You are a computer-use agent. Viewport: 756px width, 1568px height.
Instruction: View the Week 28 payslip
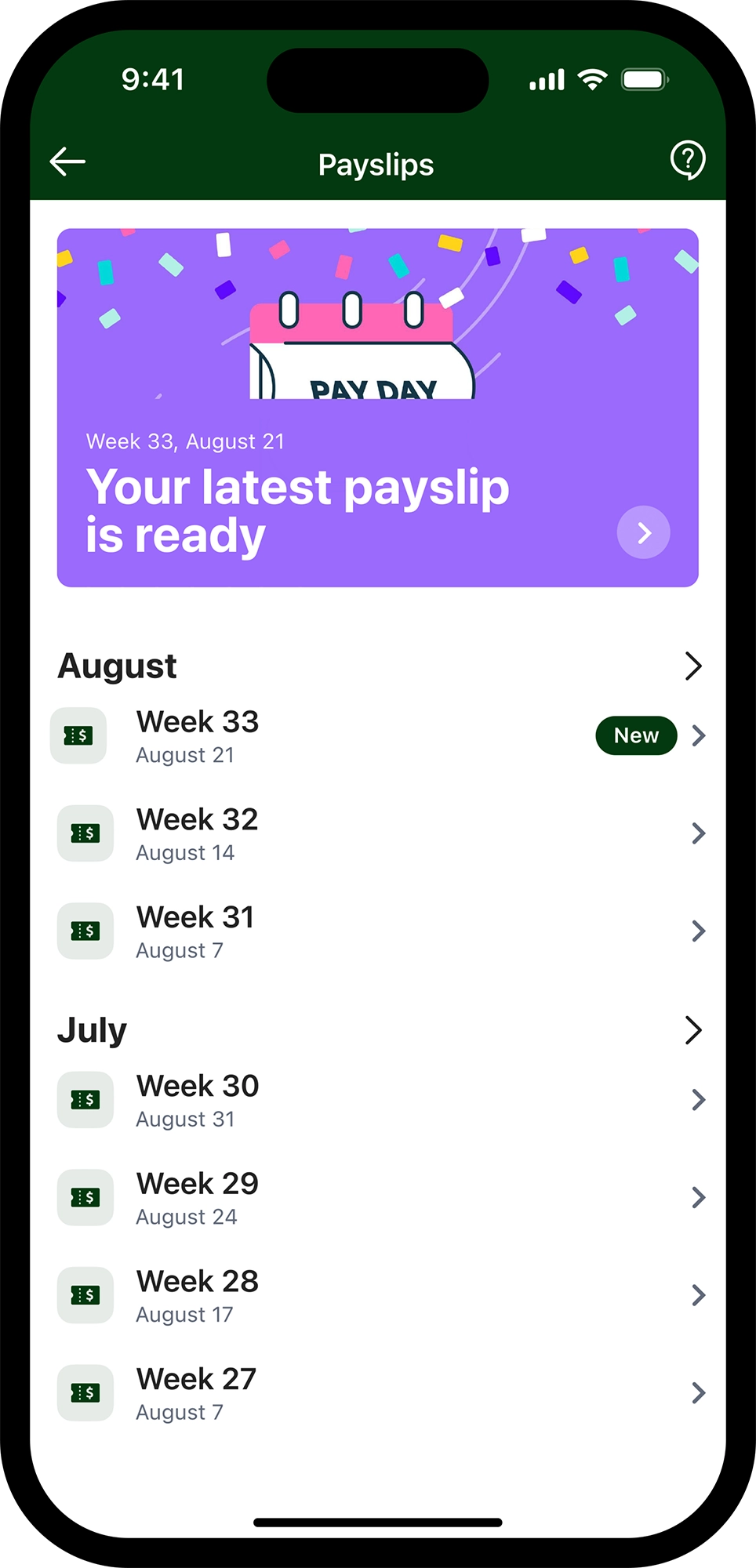(x=378, y=1295)
